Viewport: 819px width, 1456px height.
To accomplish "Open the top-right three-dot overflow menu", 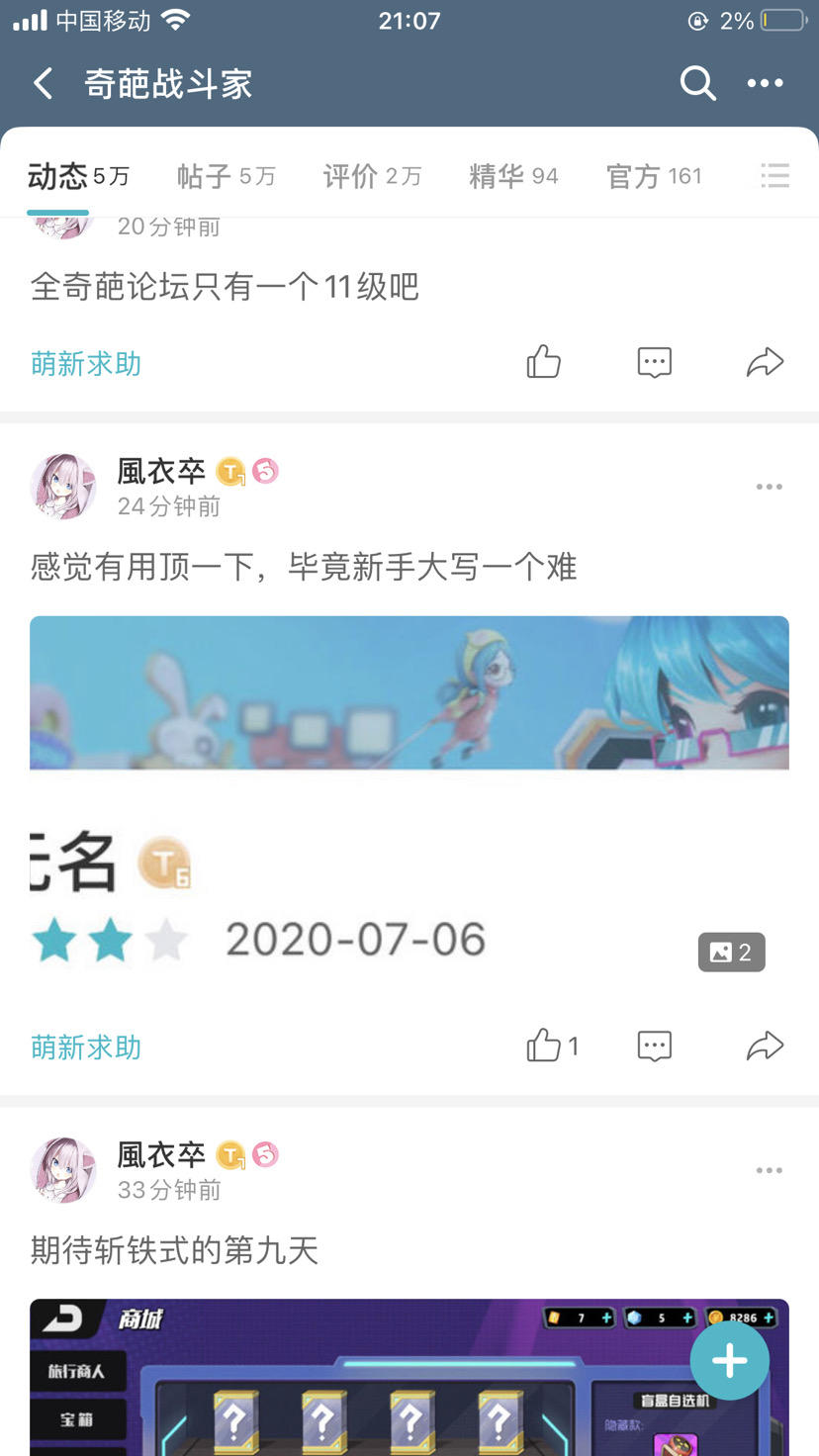I will coord(766,83).
